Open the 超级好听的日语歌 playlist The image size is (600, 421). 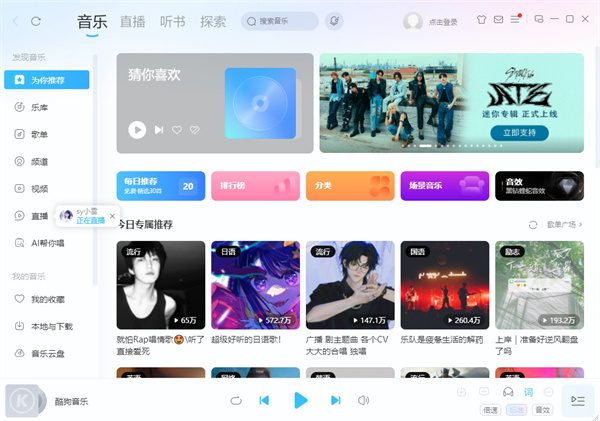tap(255, 285)
